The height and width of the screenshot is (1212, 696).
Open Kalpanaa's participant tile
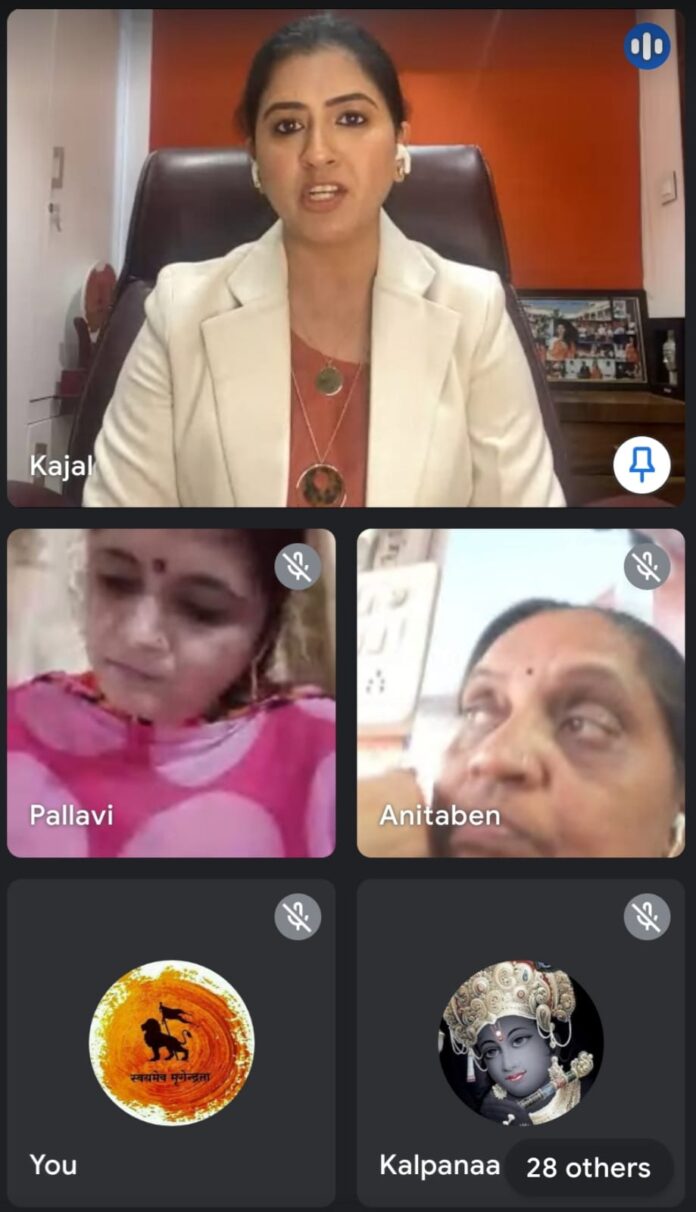(521, 1043)
